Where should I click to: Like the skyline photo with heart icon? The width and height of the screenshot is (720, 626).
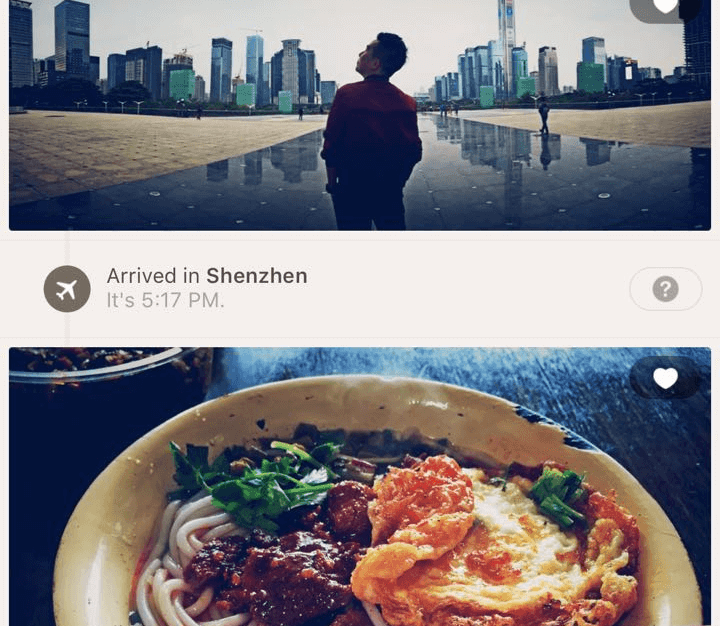pos(665,7)
